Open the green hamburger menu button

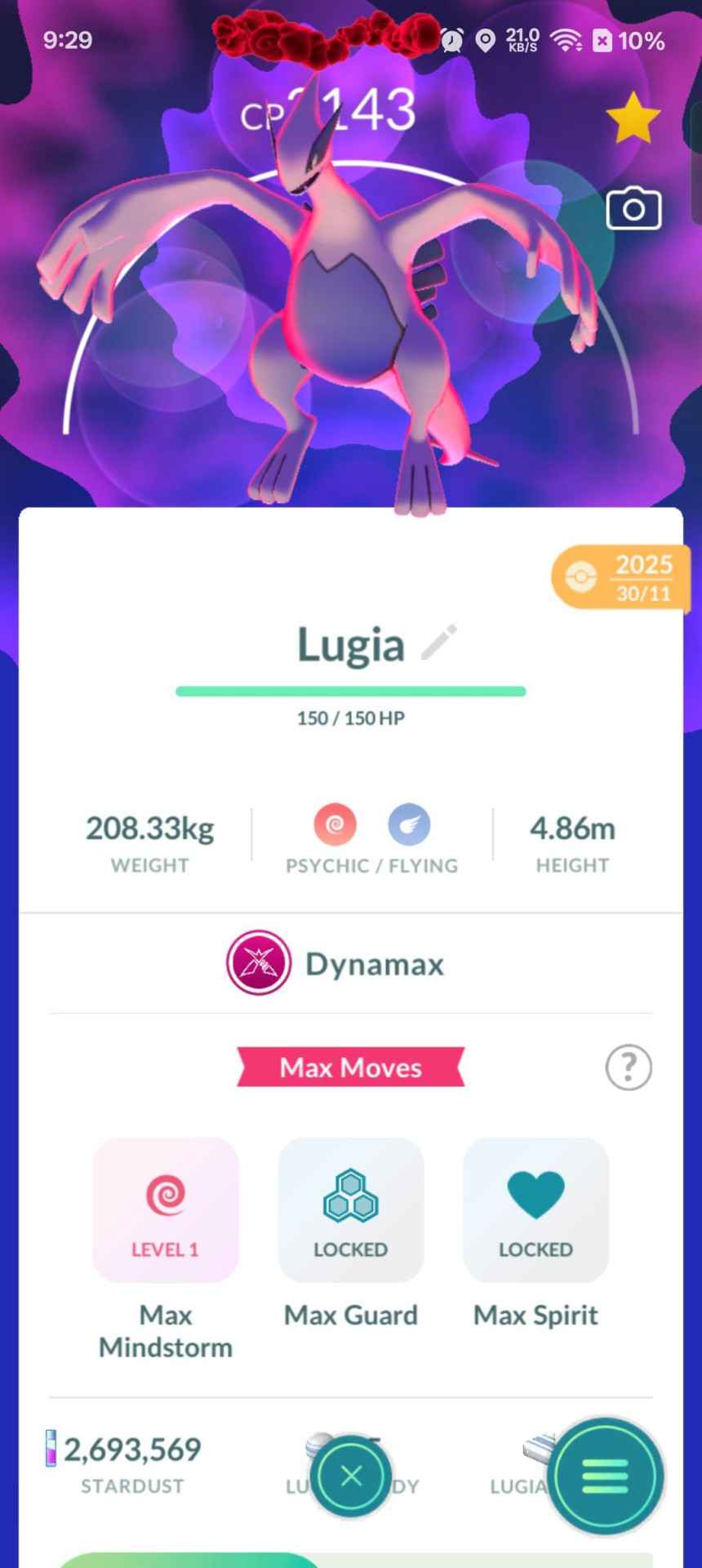click(x=605, y=1476)
